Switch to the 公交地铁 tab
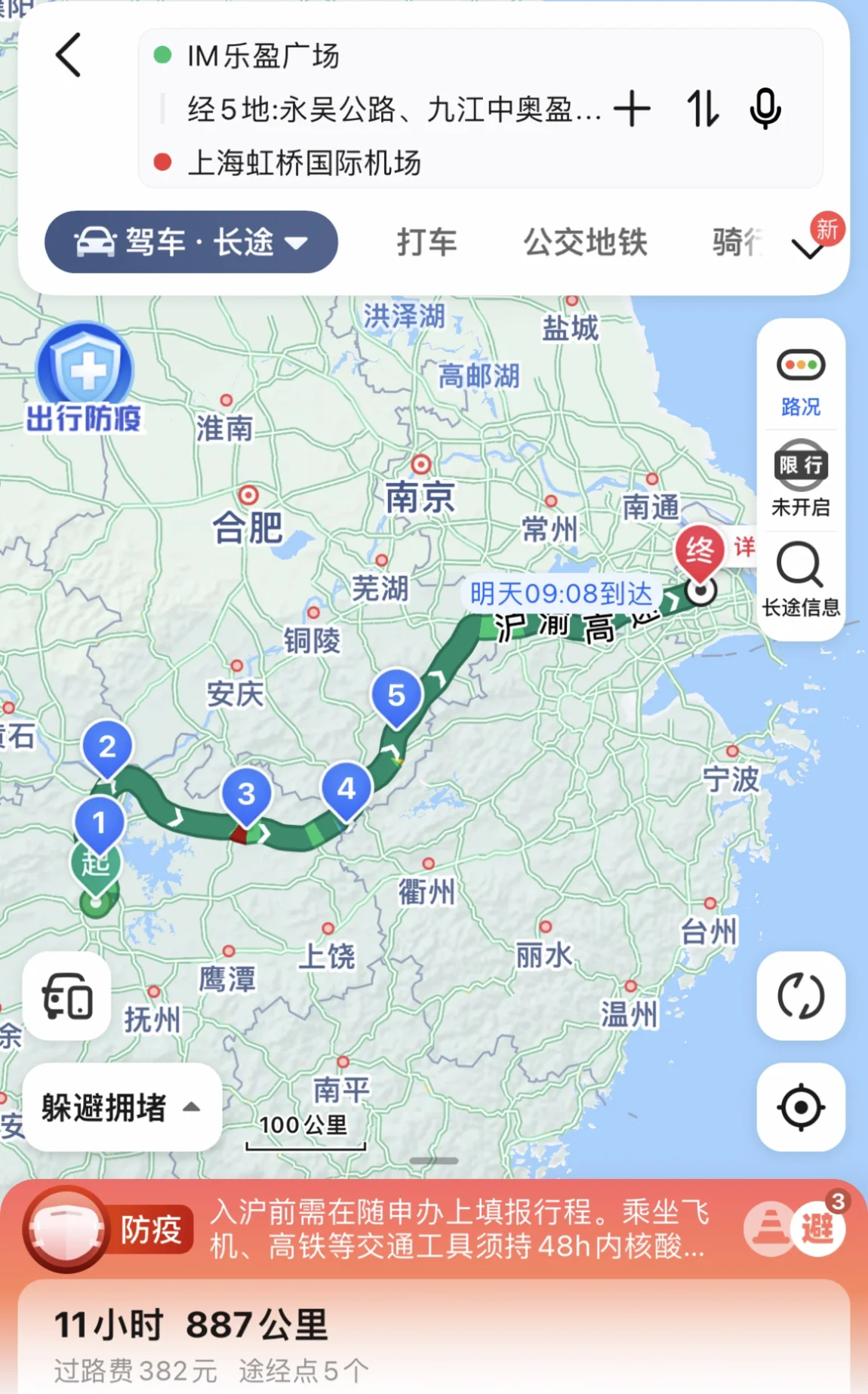 [x=586, y=242]
